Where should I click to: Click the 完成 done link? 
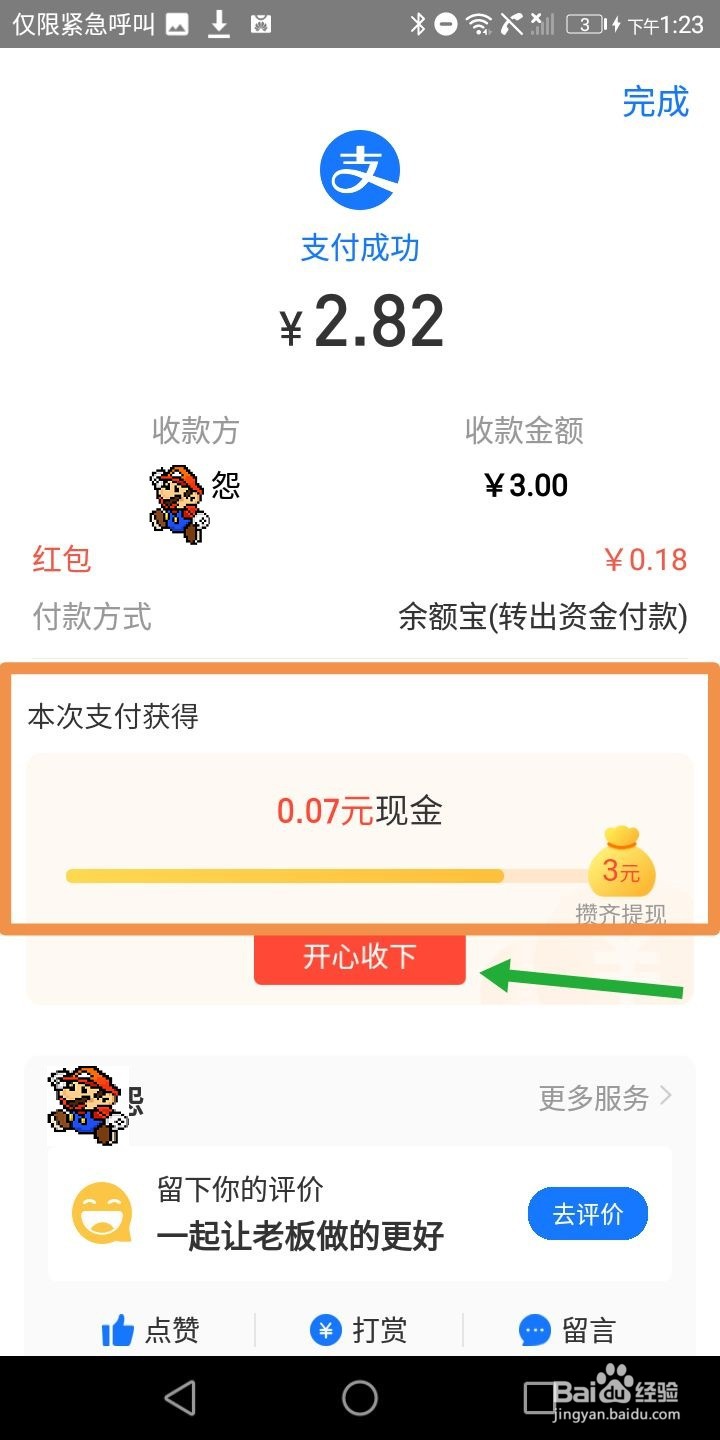[x=656, y=100]
